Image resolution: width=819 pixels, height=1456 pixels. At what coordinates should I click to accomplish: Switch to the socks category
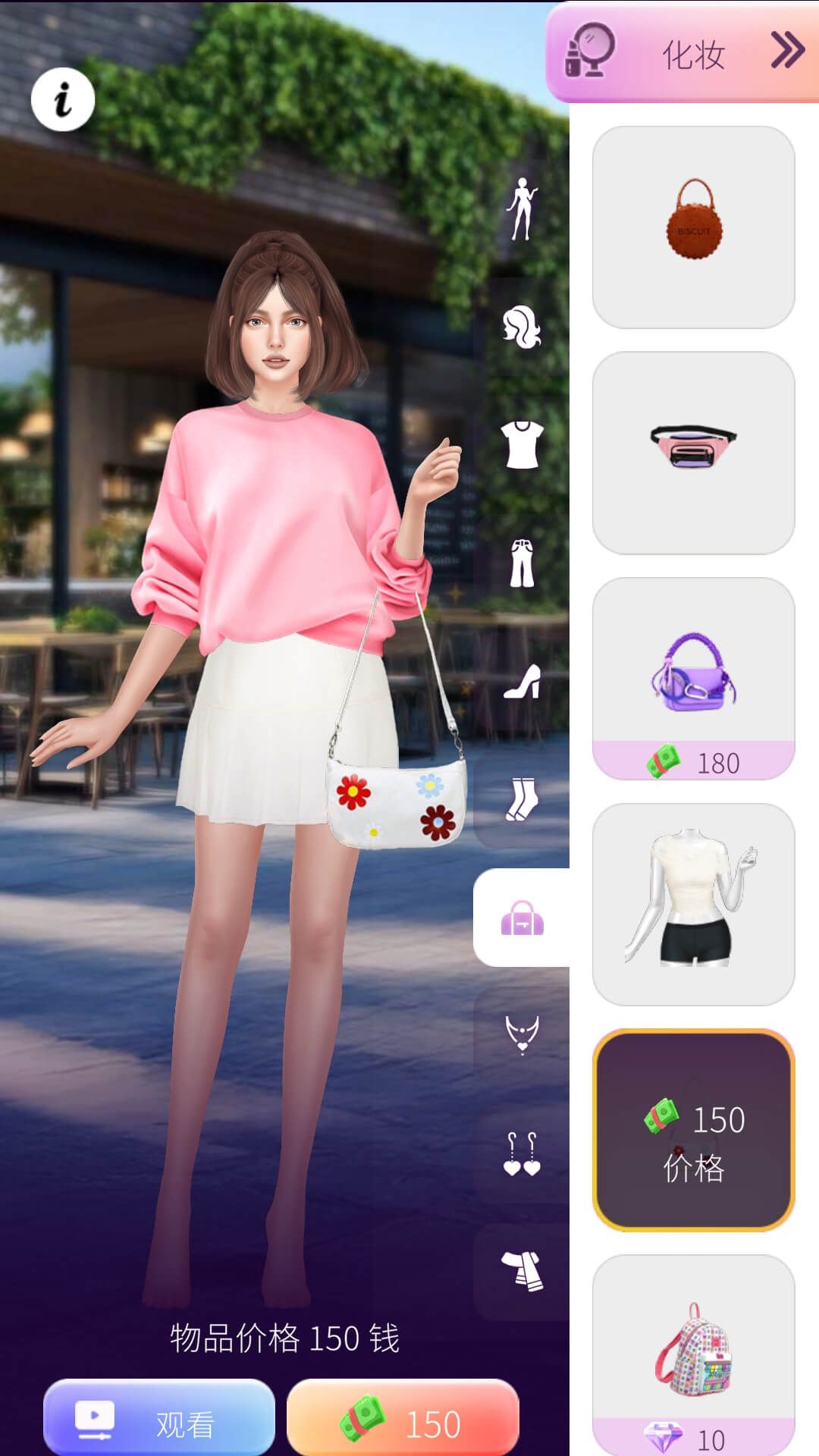pos(522,799)
